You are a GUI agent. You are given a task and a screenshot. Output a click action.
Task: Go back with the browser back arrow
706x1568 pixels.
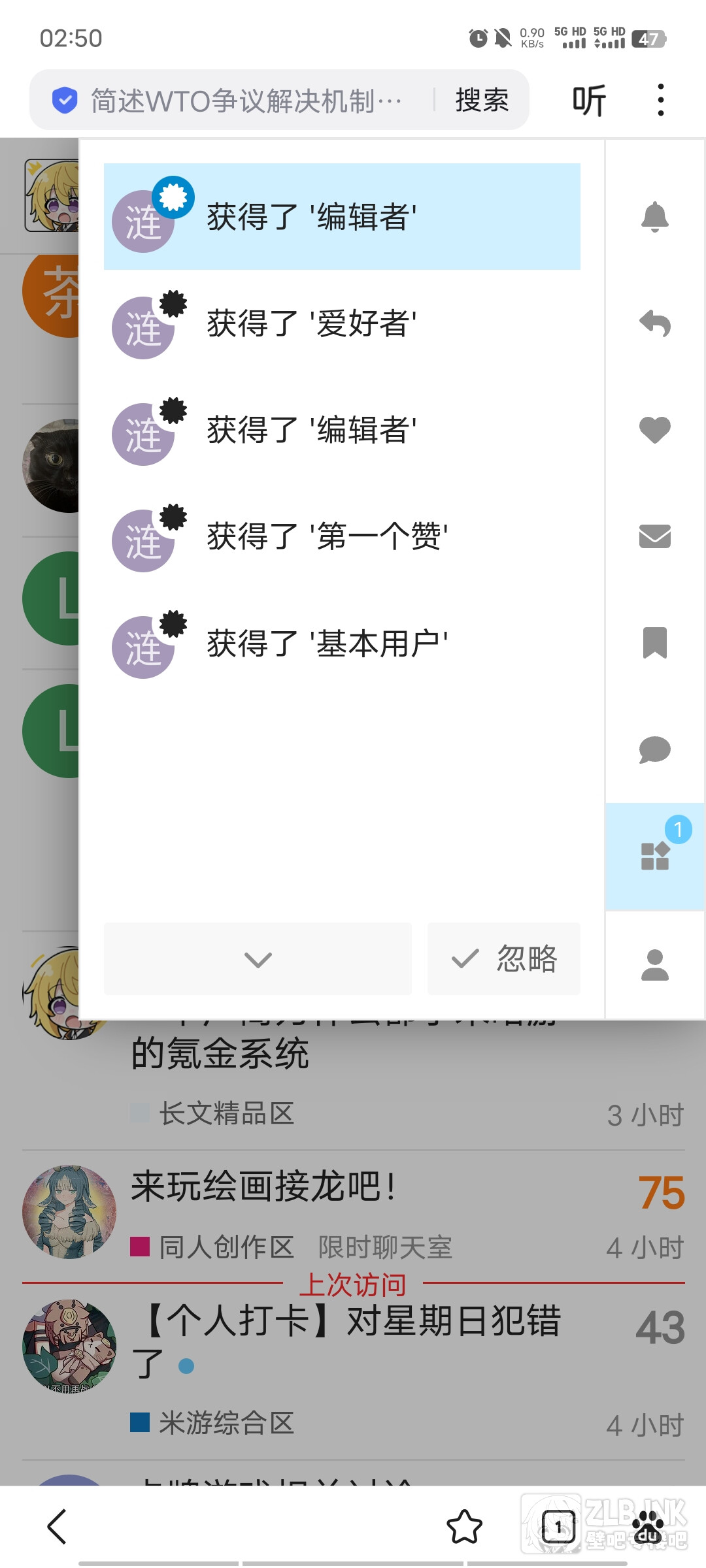point(58,1527)
